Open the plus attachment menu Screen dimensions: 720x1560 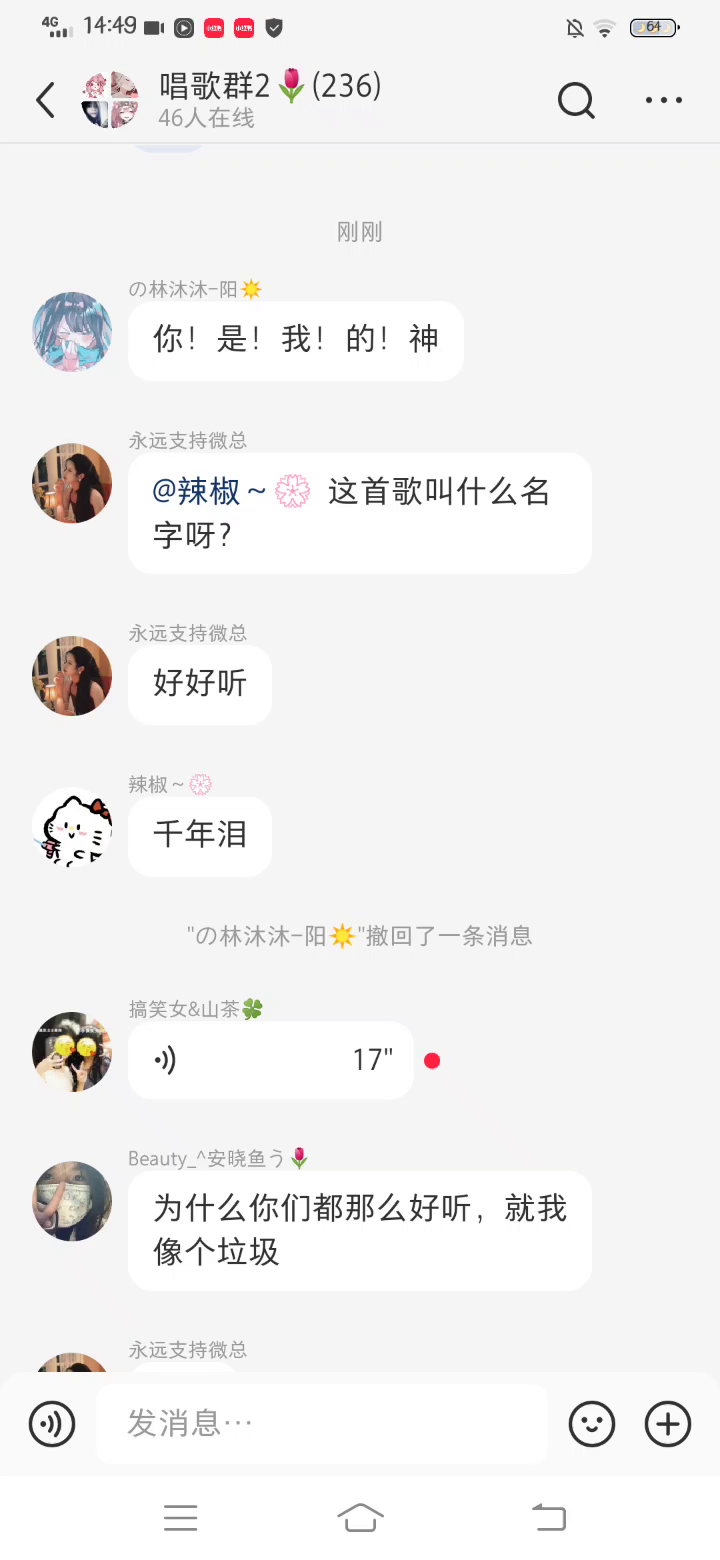[668, 1423]
